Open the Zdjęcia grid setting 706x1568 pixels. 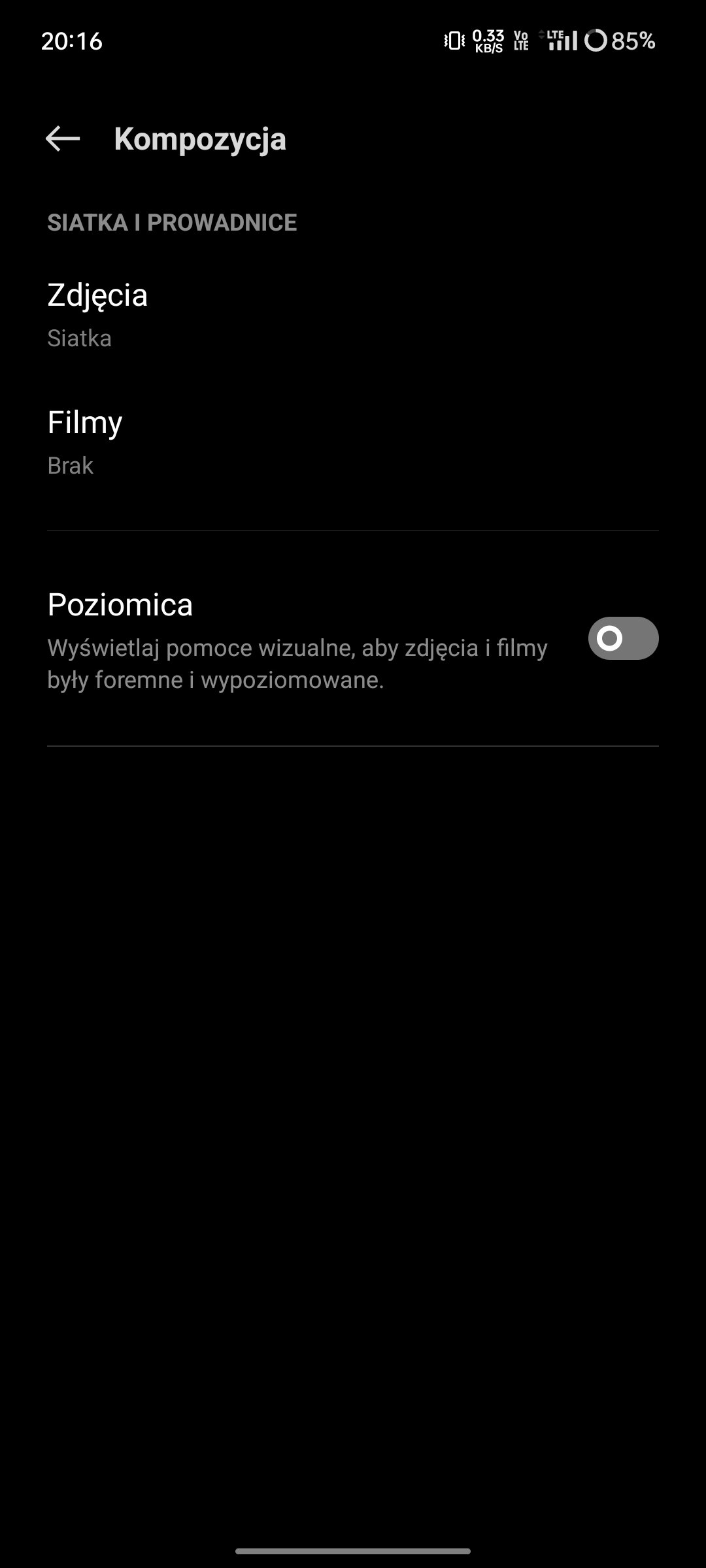[x=353, y=316]
